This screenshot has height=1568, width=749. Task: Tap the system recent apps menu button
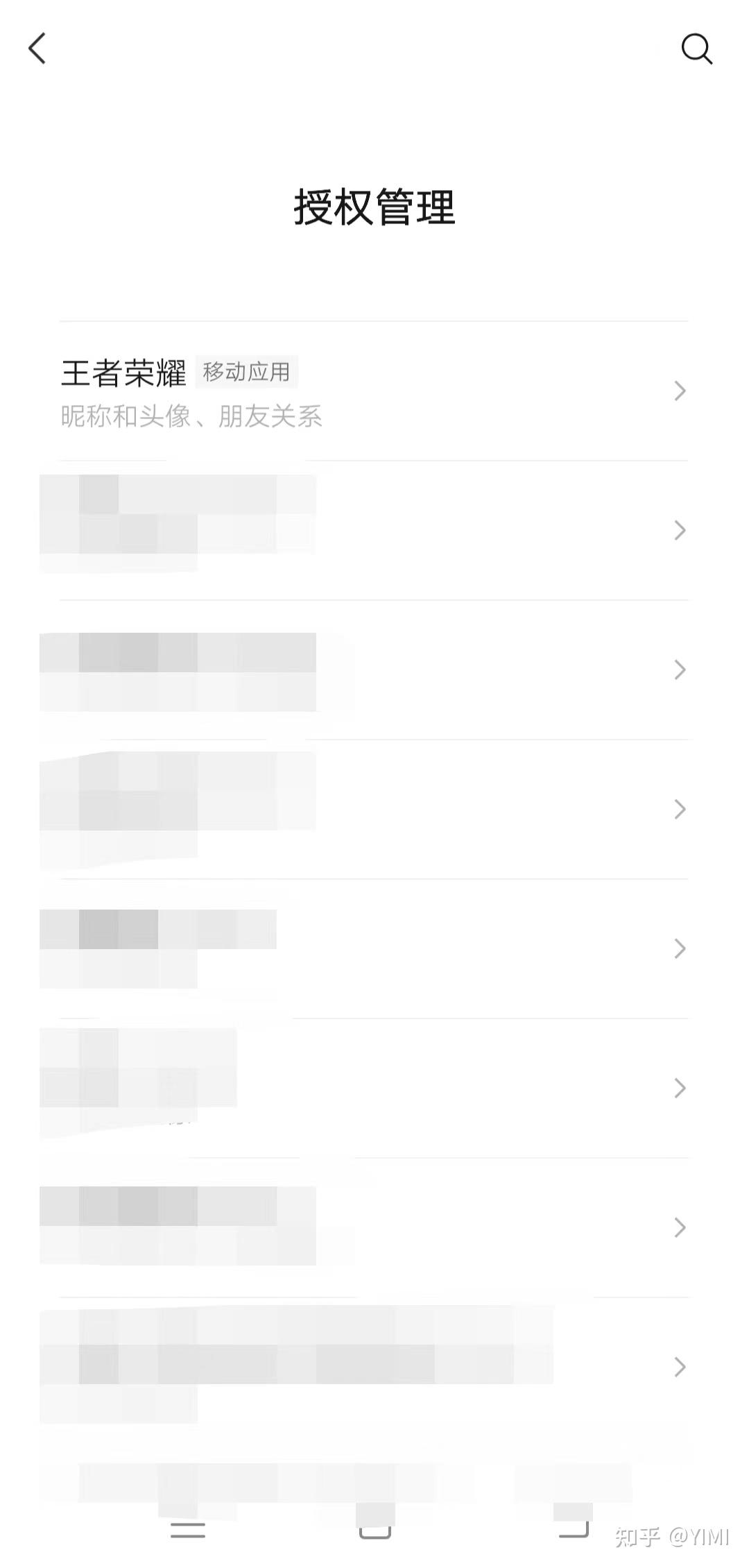188,1530
